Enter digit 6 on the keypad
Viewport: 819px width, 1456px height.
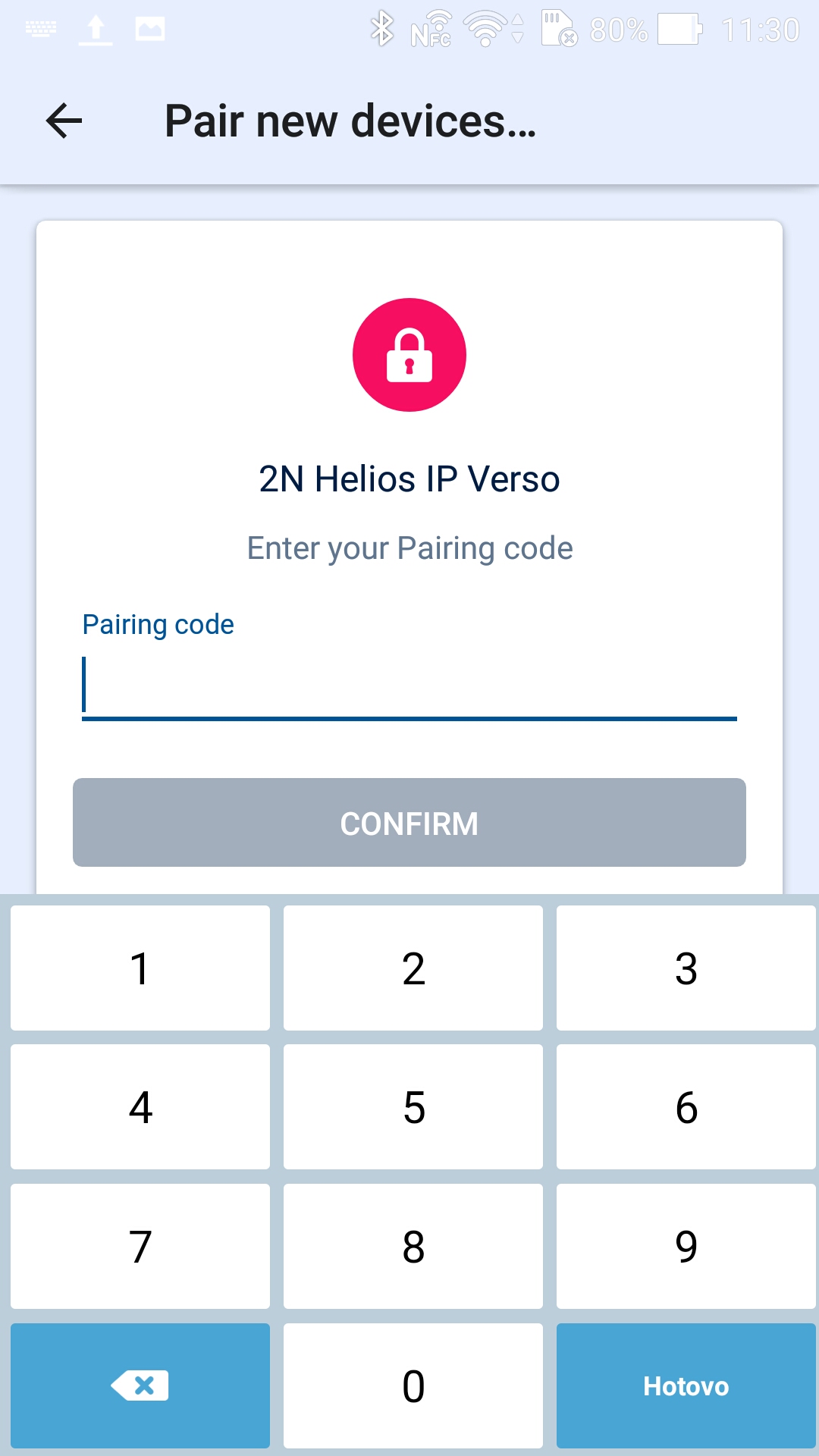(x=686, y=1107)
